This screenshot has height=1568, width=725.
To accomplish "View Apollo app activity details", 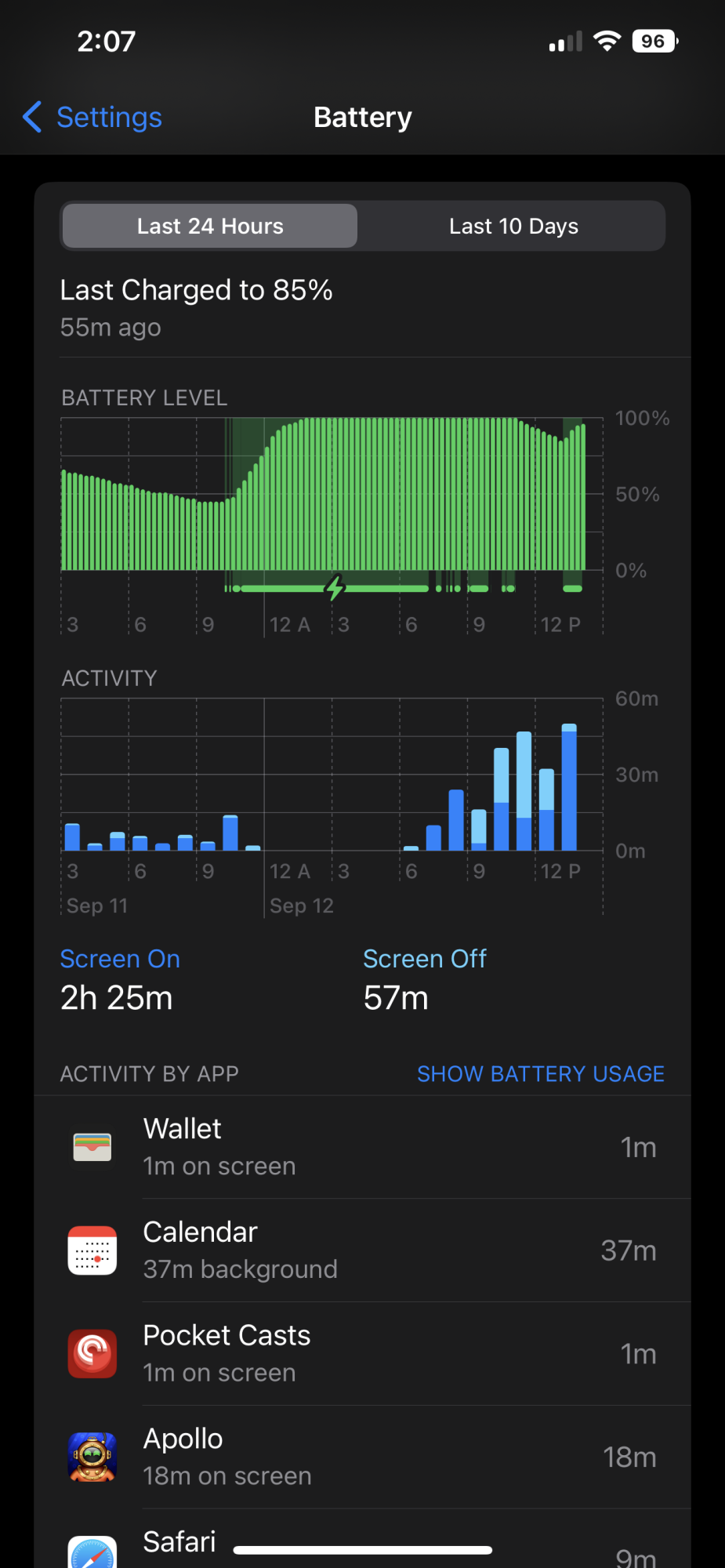I will [362, 1458].
